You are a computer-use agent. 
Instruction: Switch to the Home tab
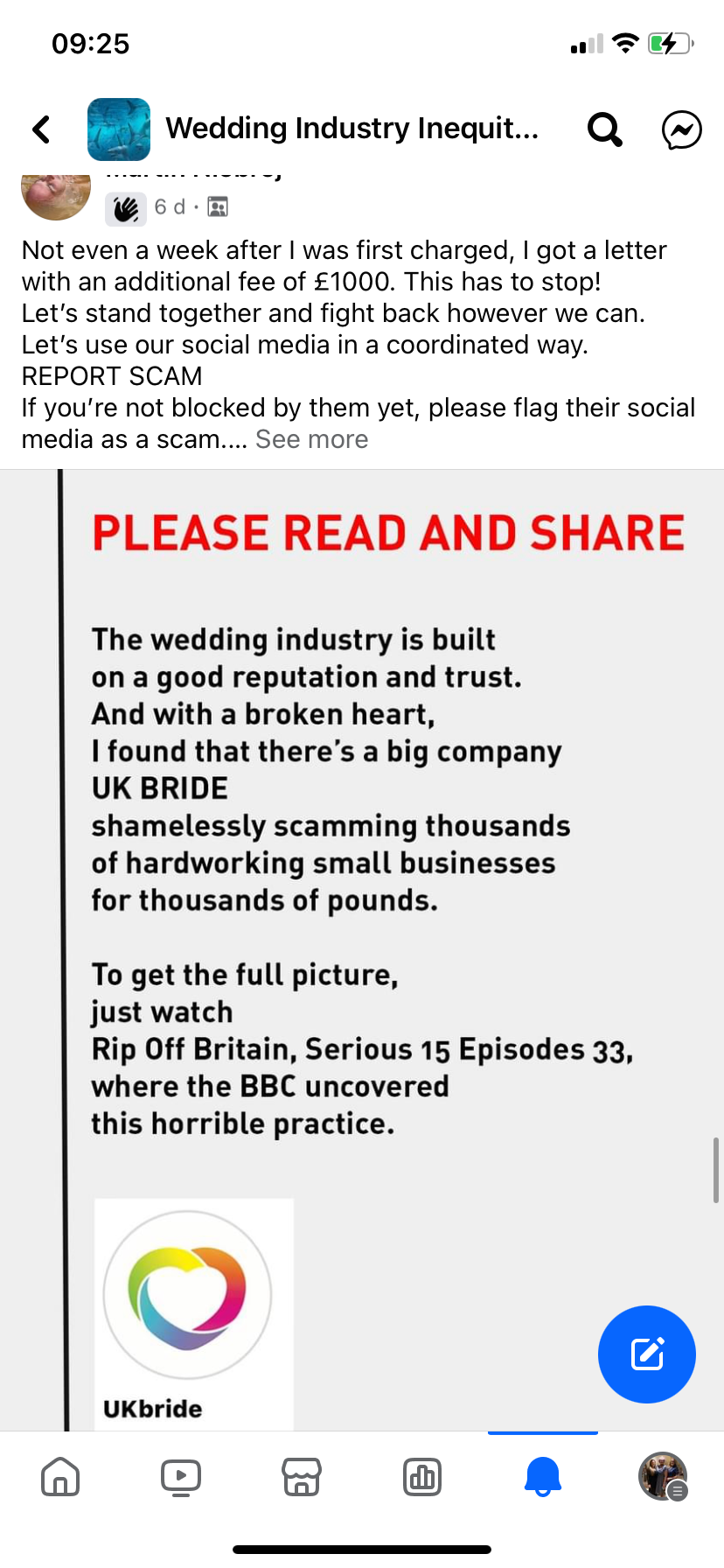coord(60,1477)
